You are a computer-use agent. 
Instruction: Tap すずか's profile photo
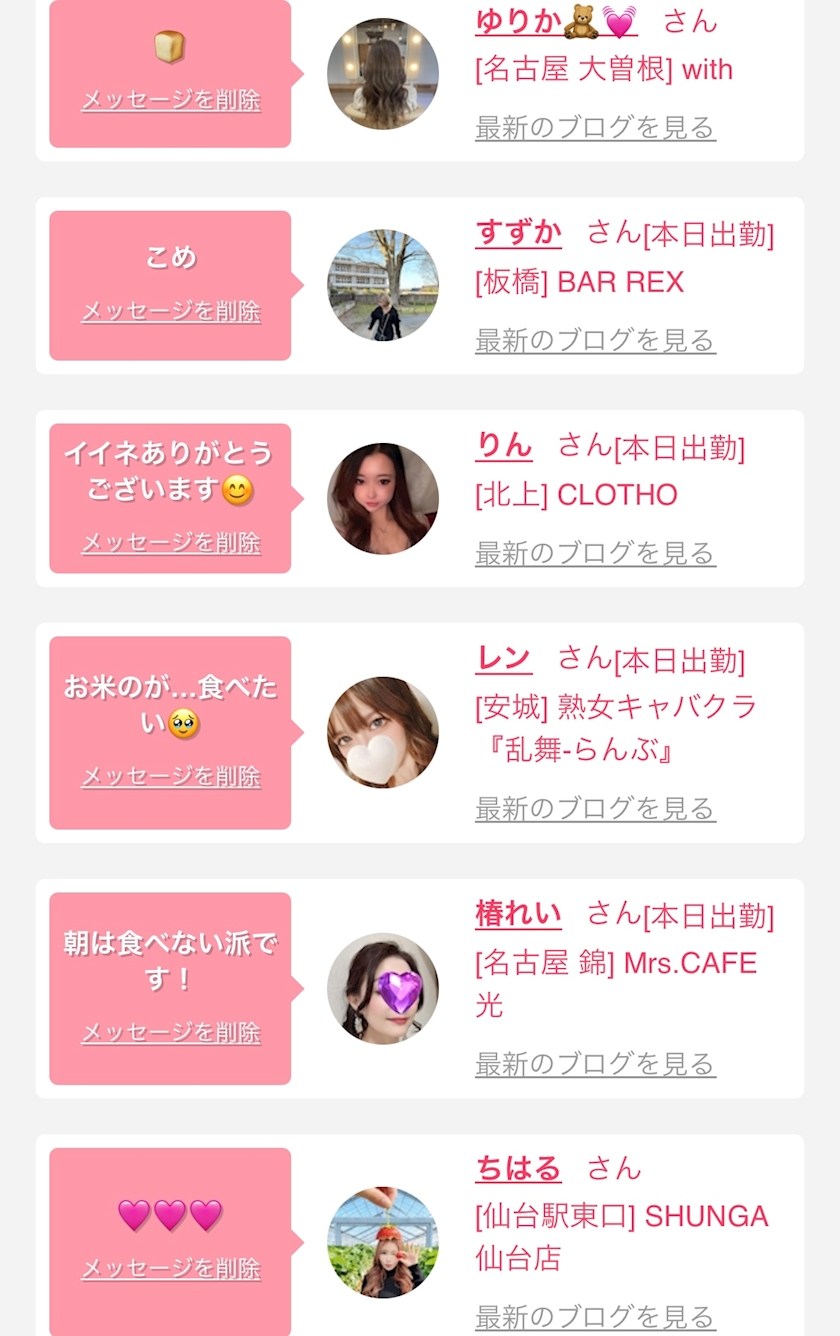(x=383, y=286)
